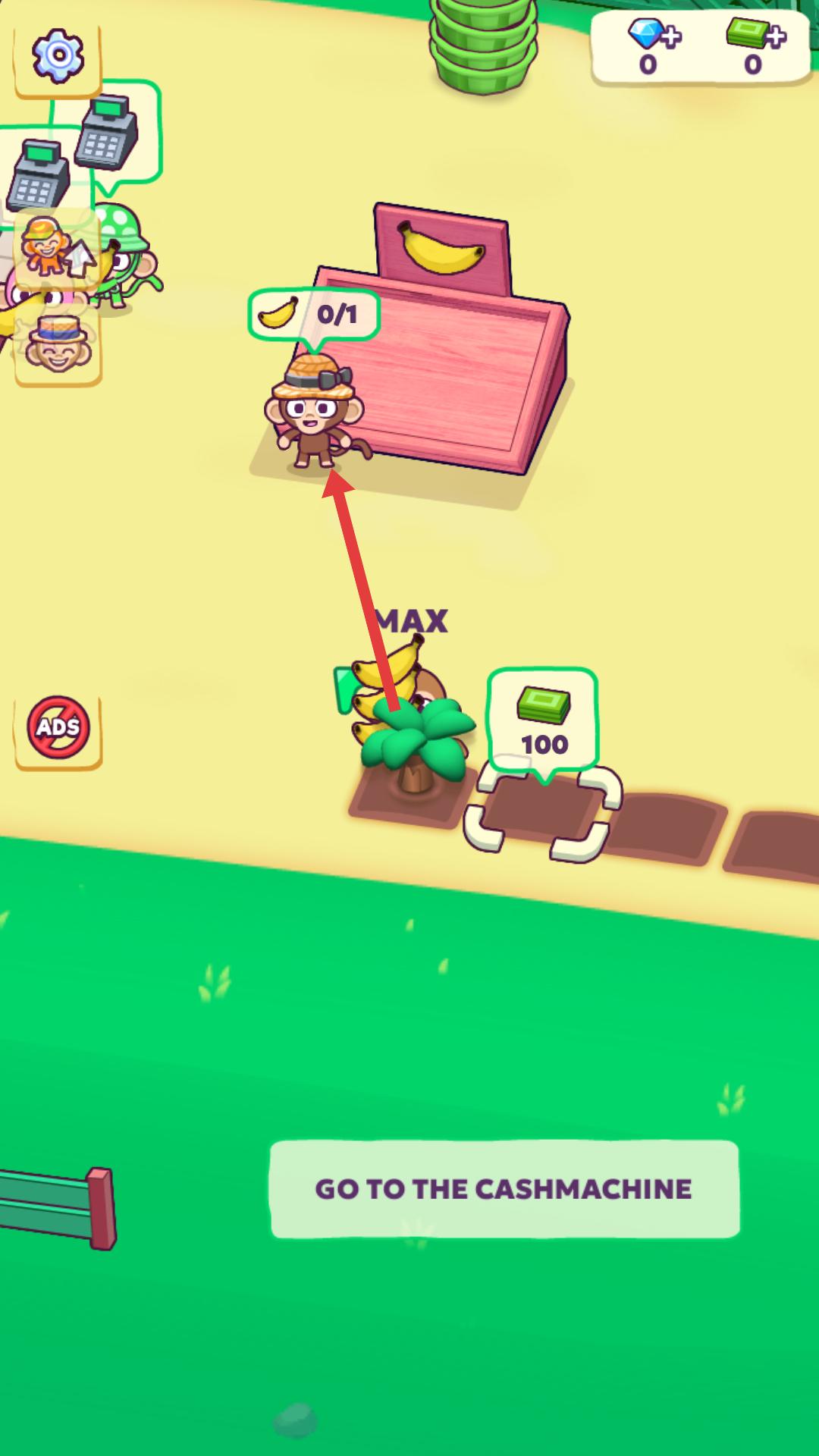The height and width of the screenshot is (1456, 819).
Task: Unlock the plot costing 100 cash
Action: click(543, 811)
